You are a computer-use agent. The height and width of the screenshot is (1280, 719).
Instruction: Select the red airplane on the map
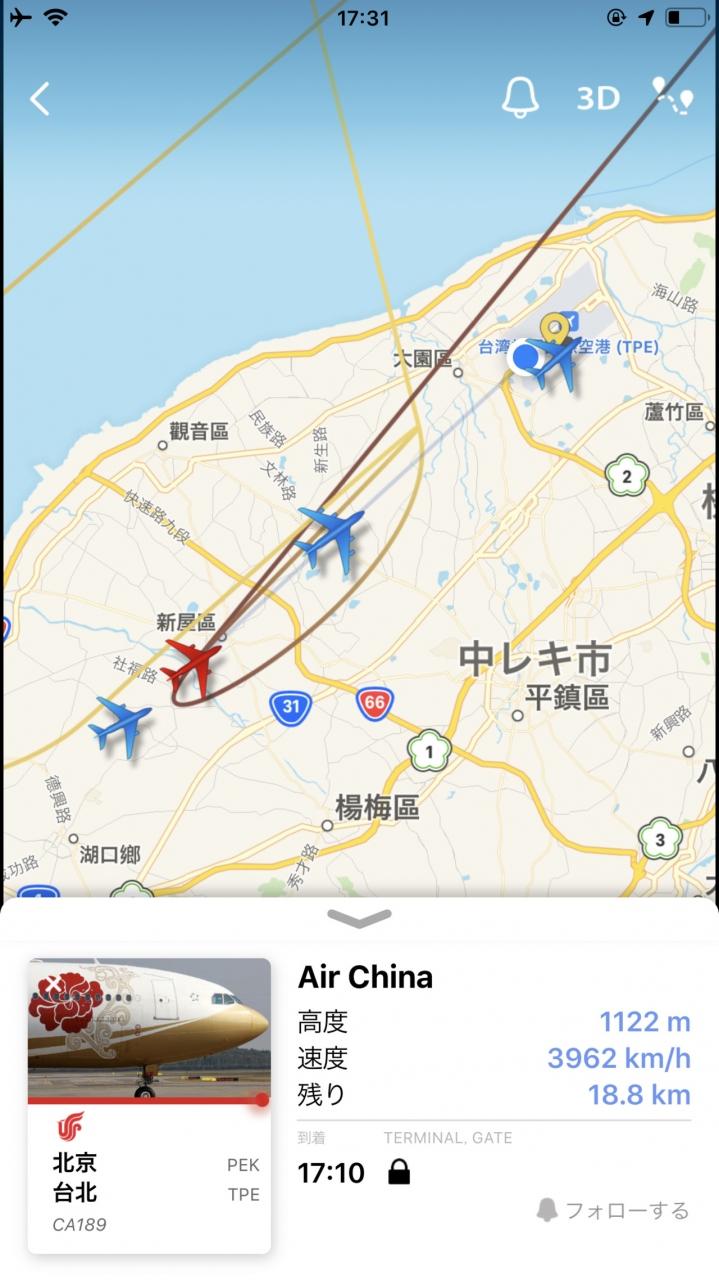[191, 667]
